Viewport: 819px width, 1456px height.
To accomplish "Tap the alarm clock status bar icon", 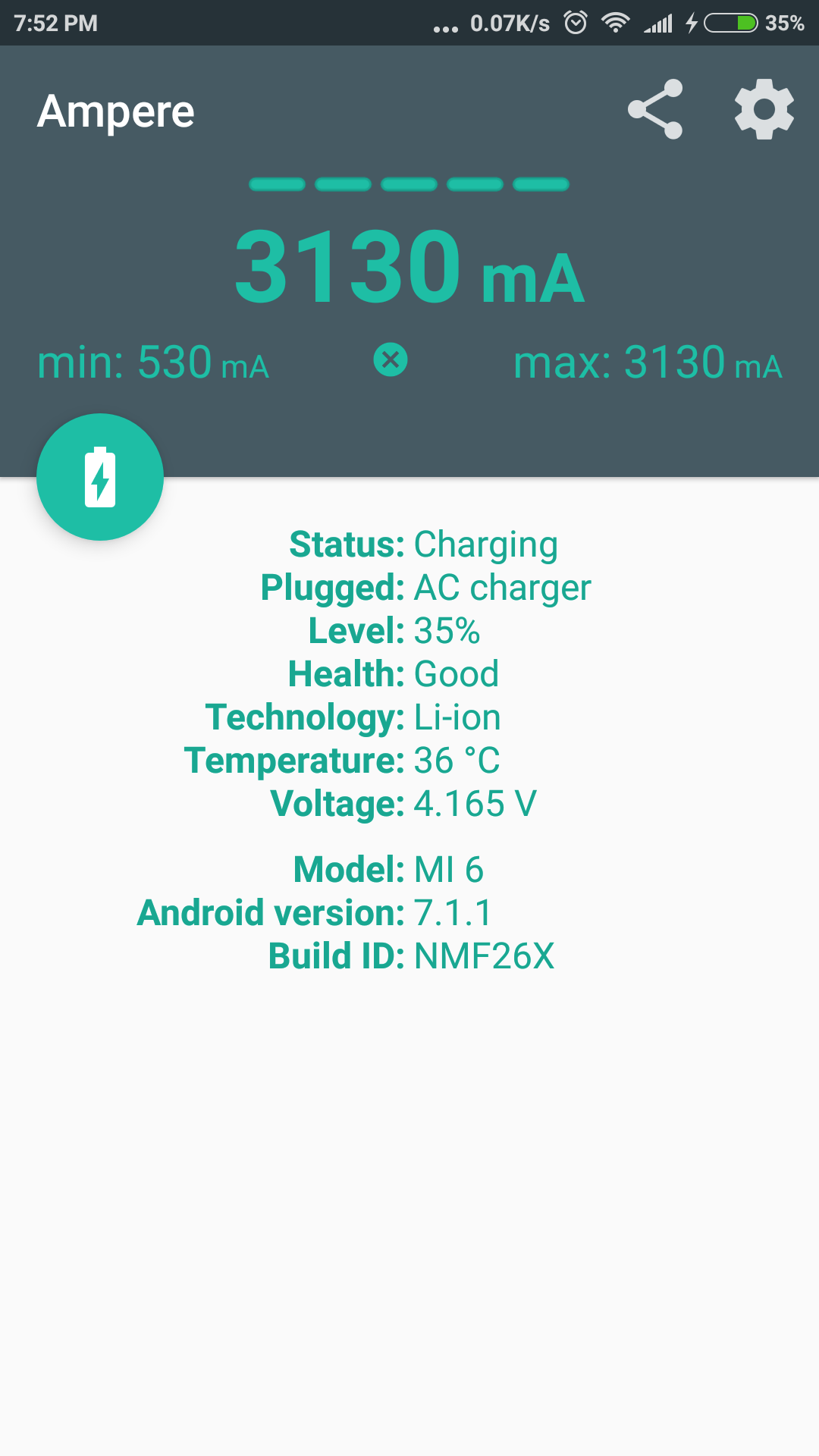I will tap(575, 23).
